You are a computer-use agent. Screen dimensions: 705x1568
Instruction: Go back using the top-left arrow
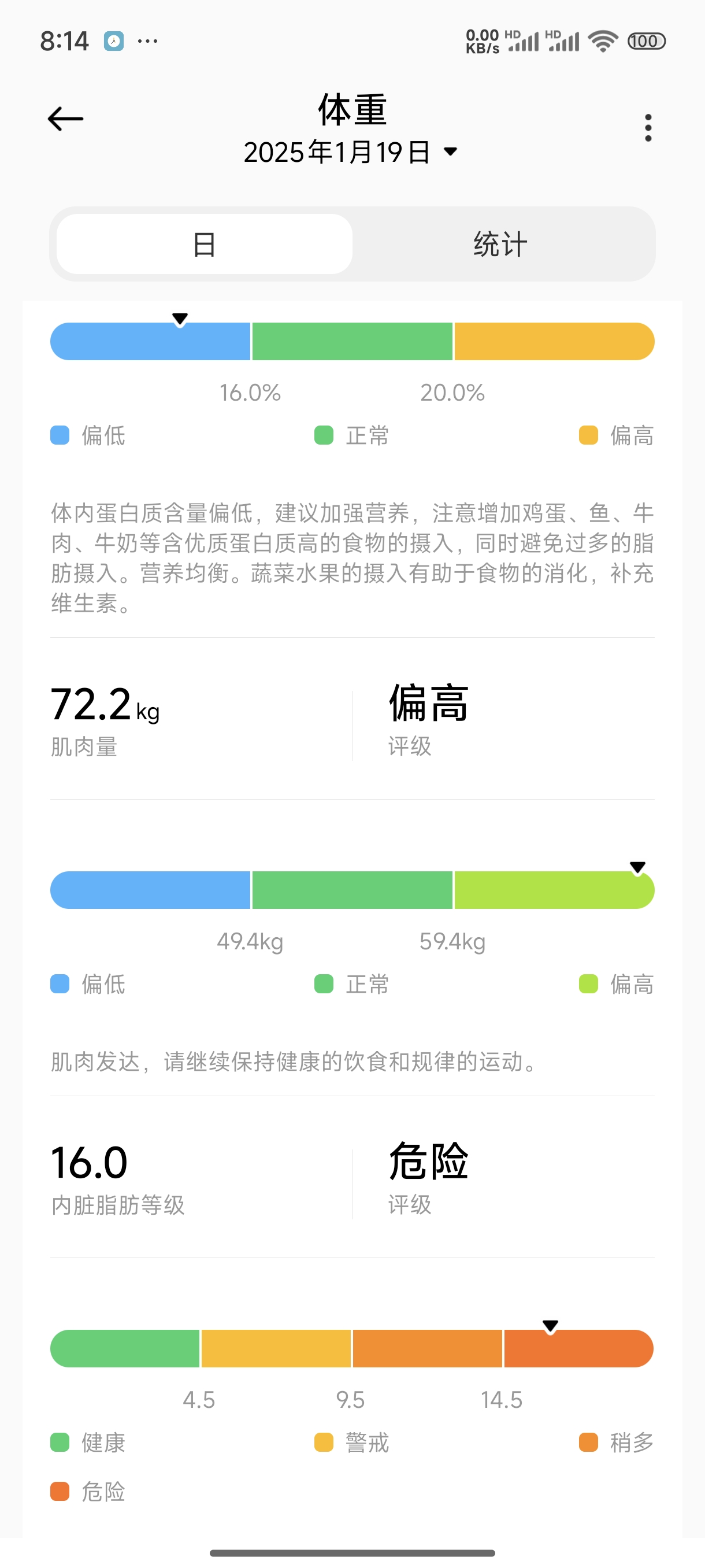[66, 119]
